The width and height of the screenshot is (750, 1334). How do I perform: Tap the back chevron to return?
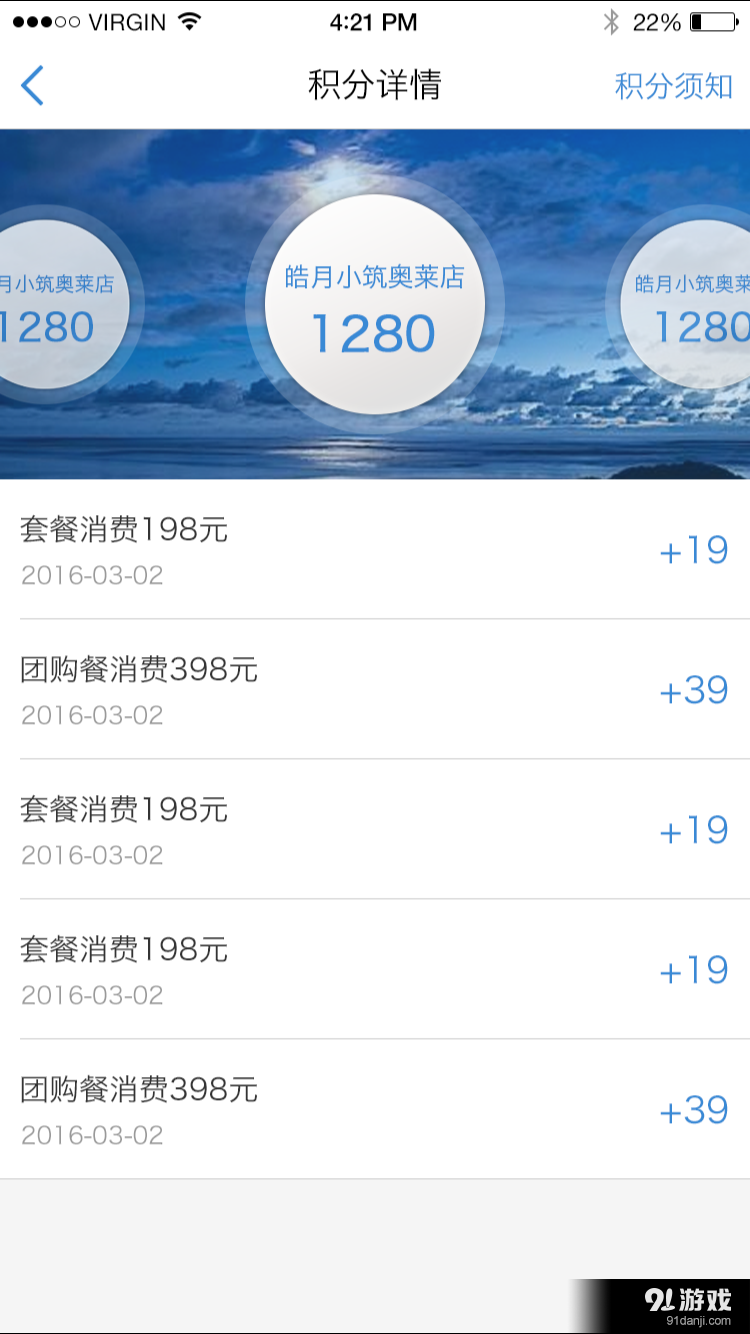click(x=31, y=86)
